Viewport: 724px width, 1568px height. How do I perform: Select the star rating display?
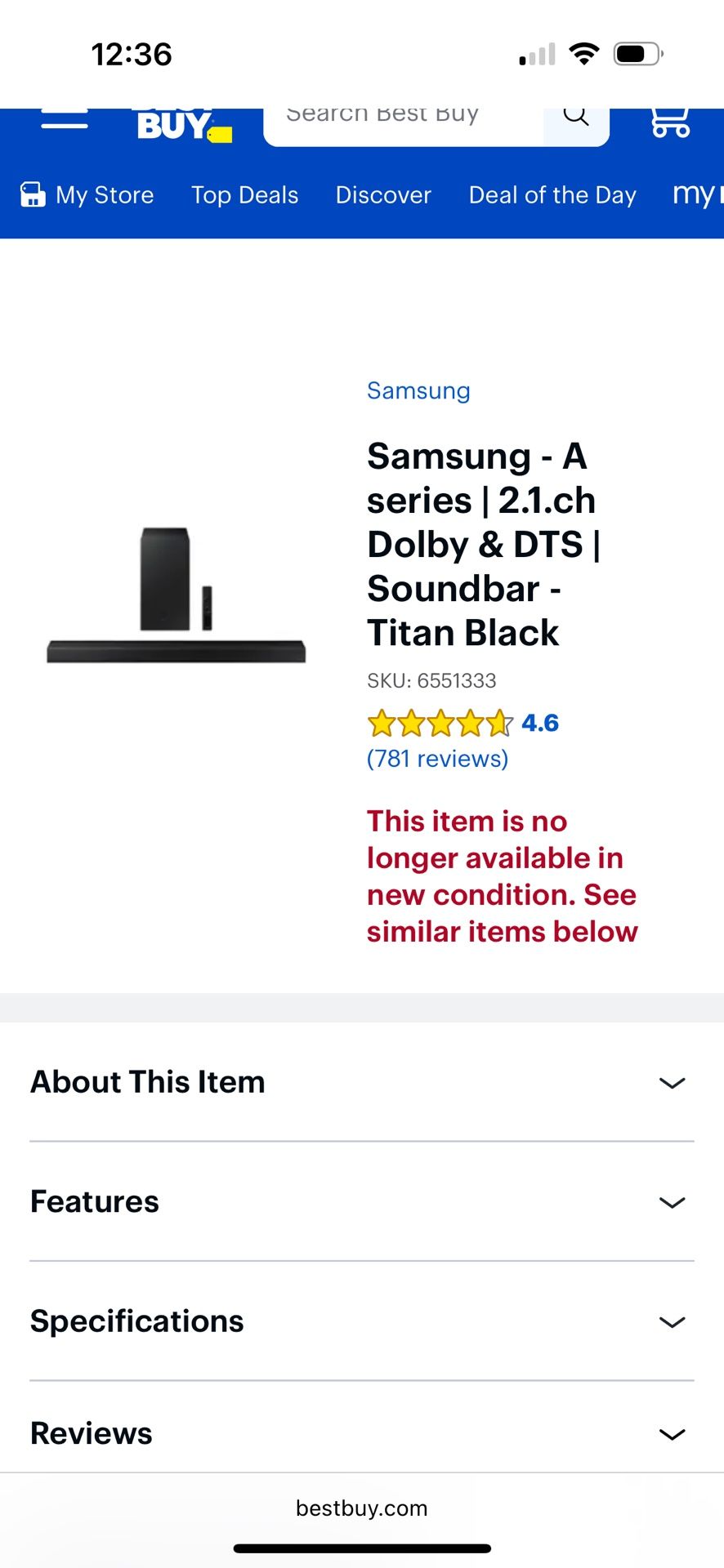[x=441, y=723]
